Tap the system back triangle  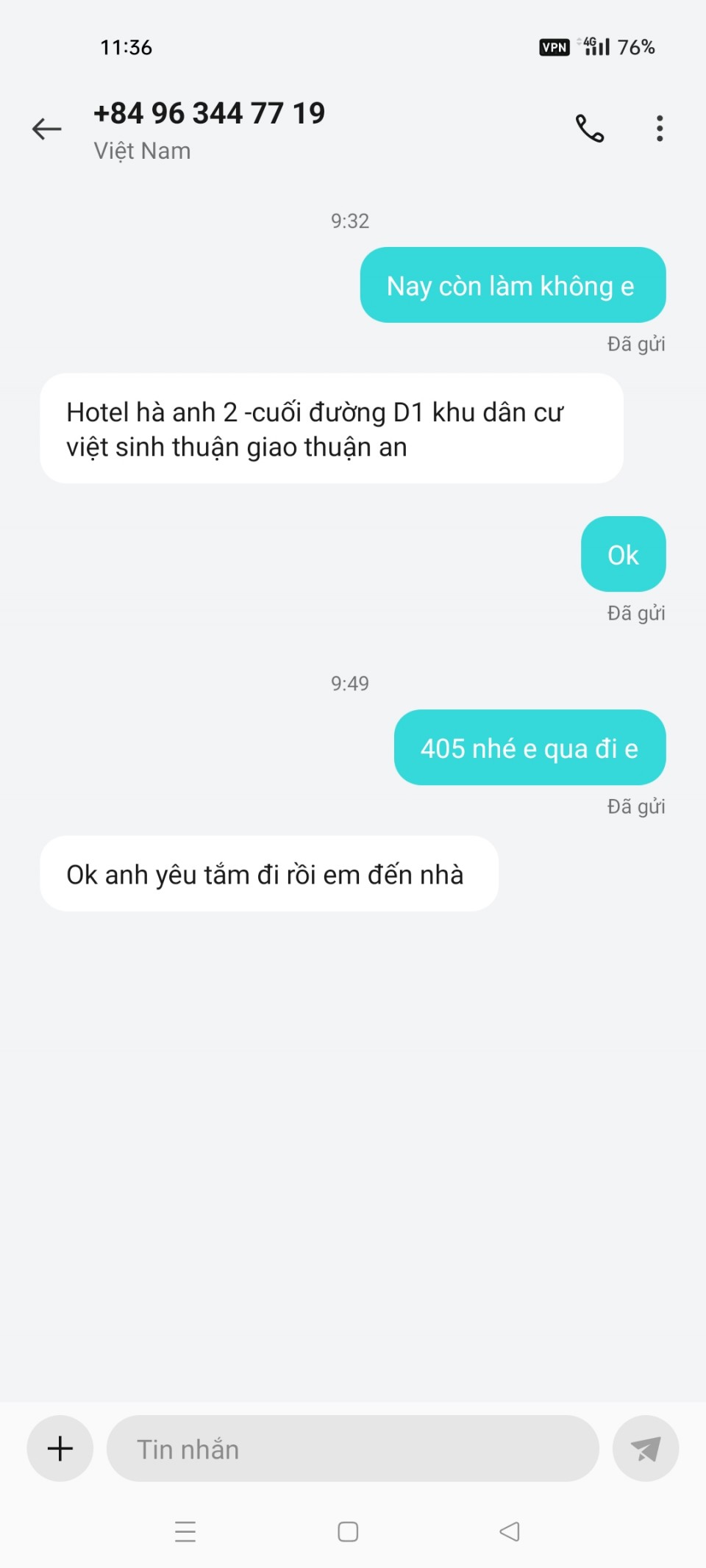coord(510,1531)
